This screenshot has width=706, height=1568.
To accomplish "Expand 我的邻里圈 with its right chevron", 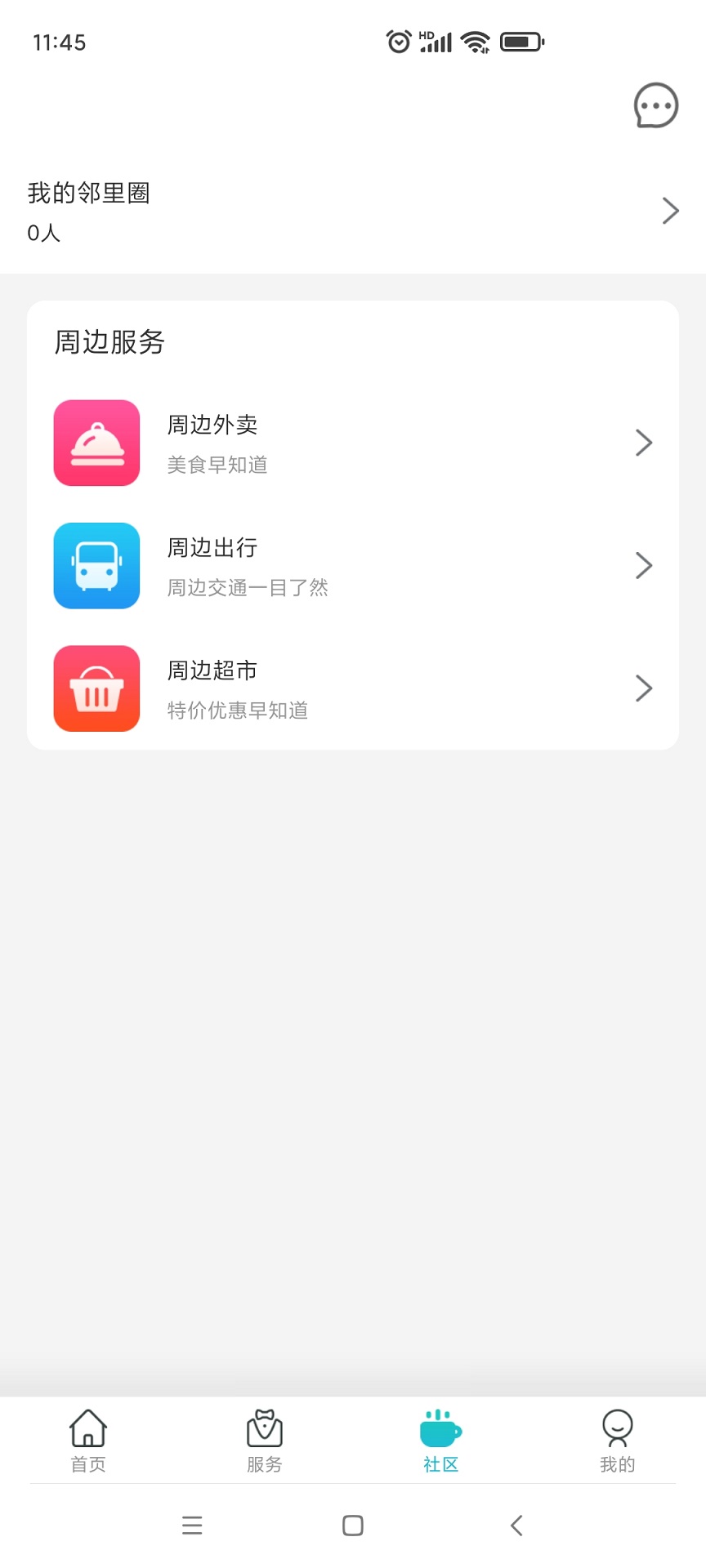I will 670,210.
